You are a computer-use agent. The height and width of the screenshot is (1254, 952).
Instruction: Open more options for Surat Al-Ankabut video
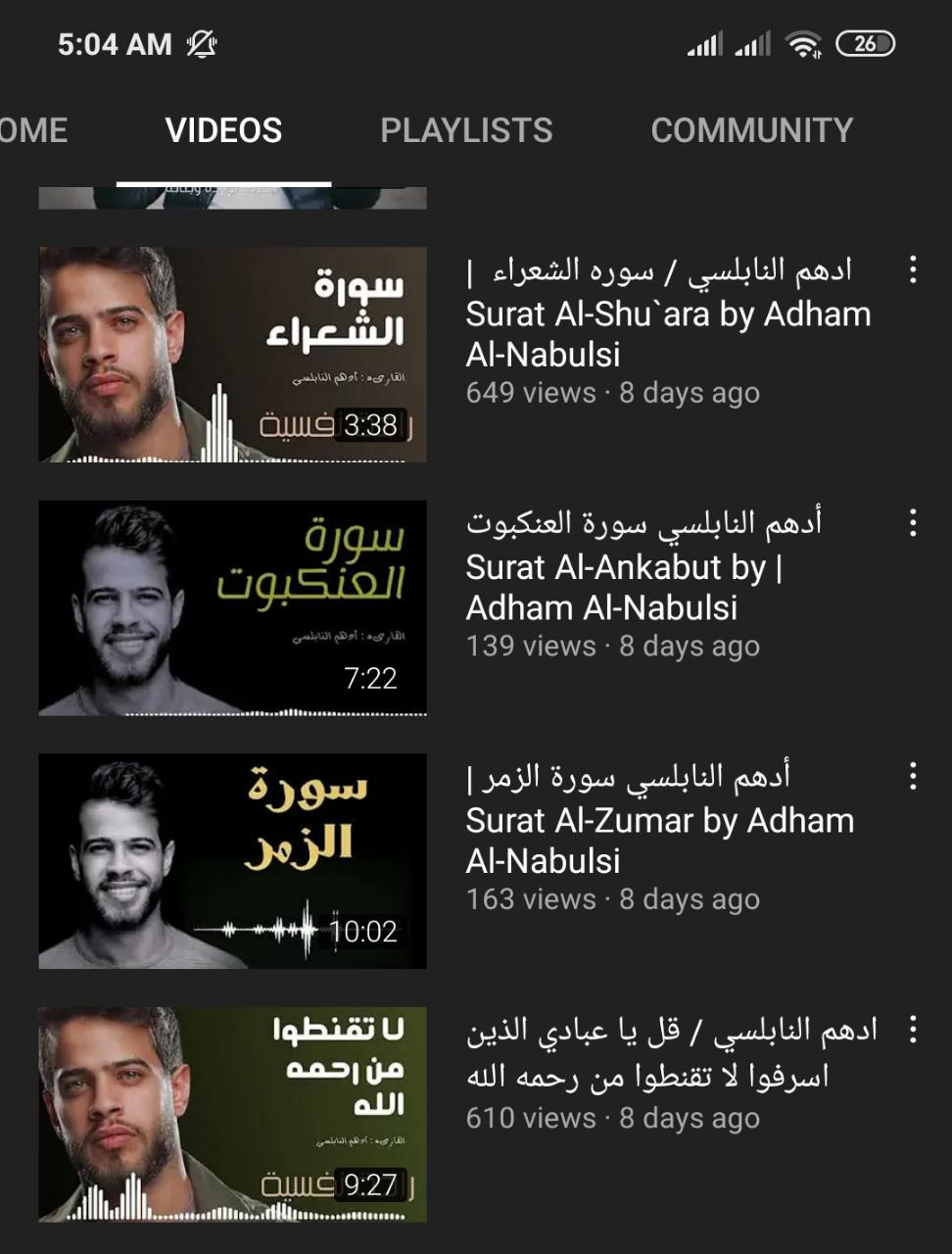point(913,523)
